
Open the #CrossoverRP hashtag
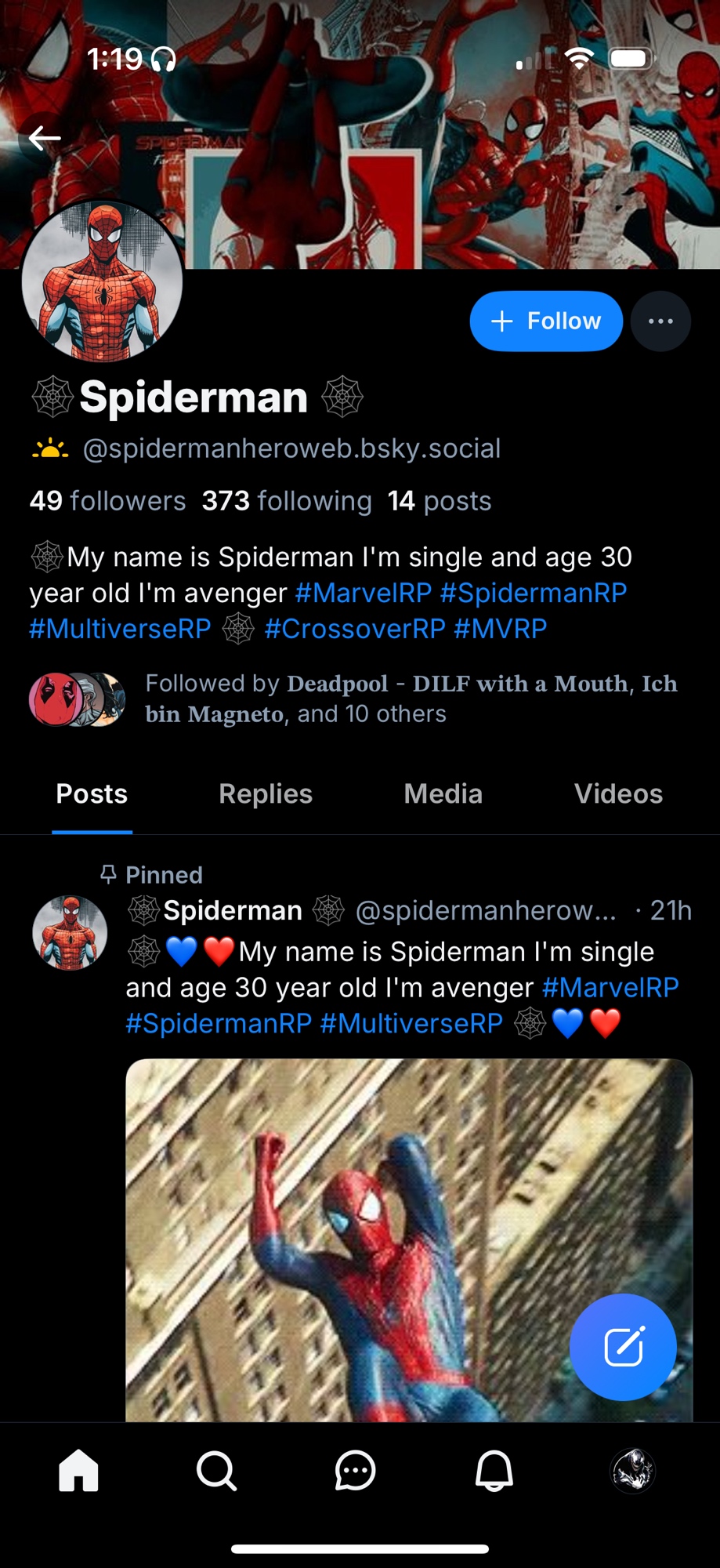[x=354, y=629]
